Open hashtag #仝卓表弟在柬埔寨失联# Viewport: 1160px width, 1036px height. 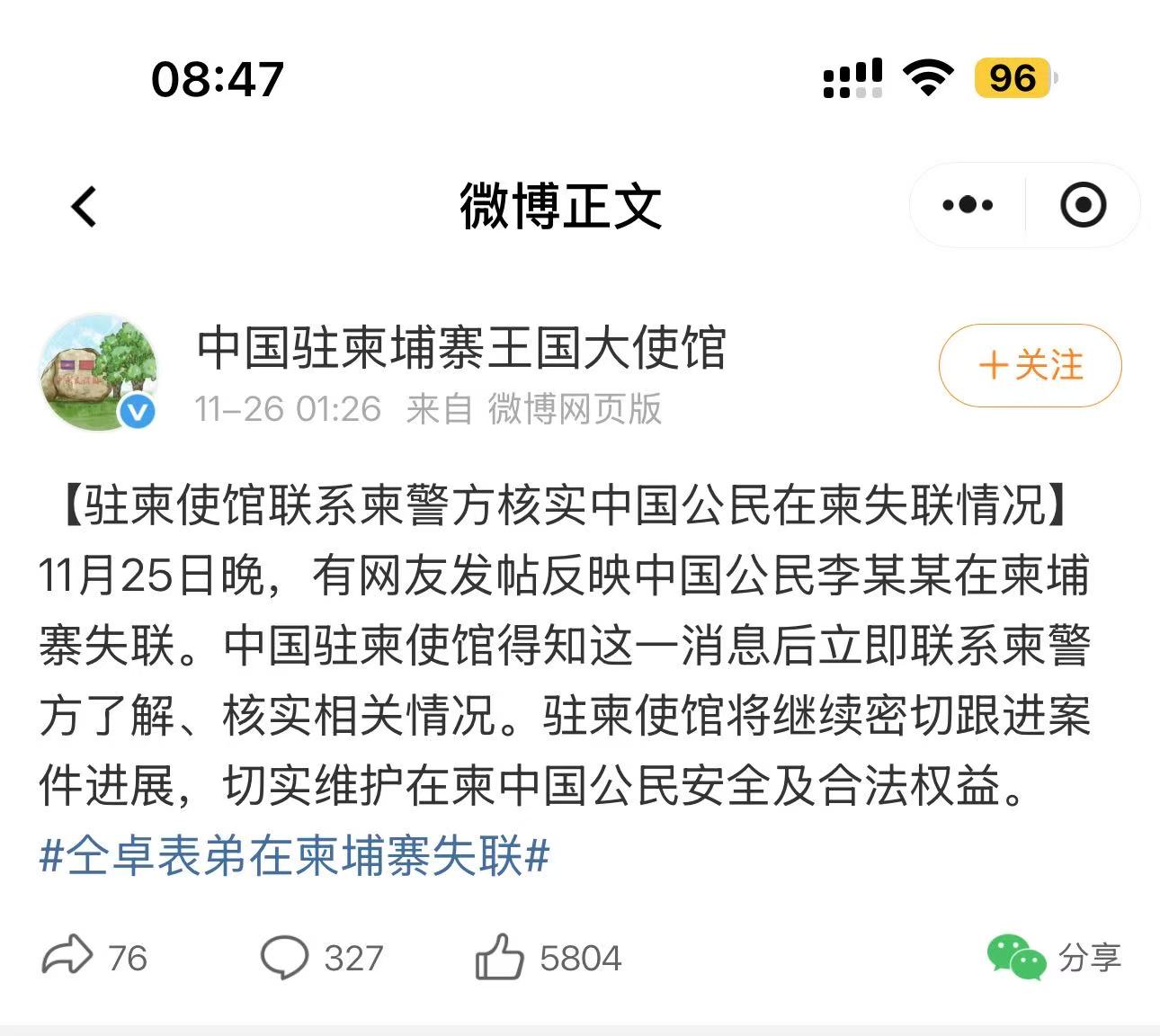point(294,855)
